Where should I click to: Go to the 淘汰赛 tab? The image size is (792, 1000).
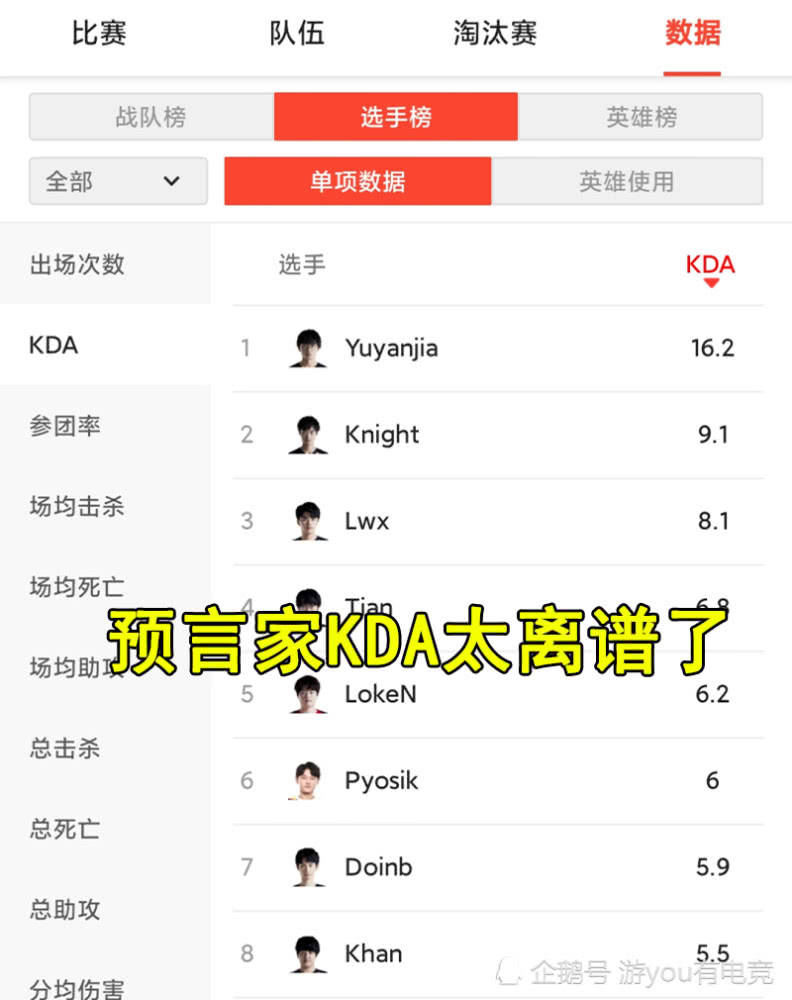point(495,33)
